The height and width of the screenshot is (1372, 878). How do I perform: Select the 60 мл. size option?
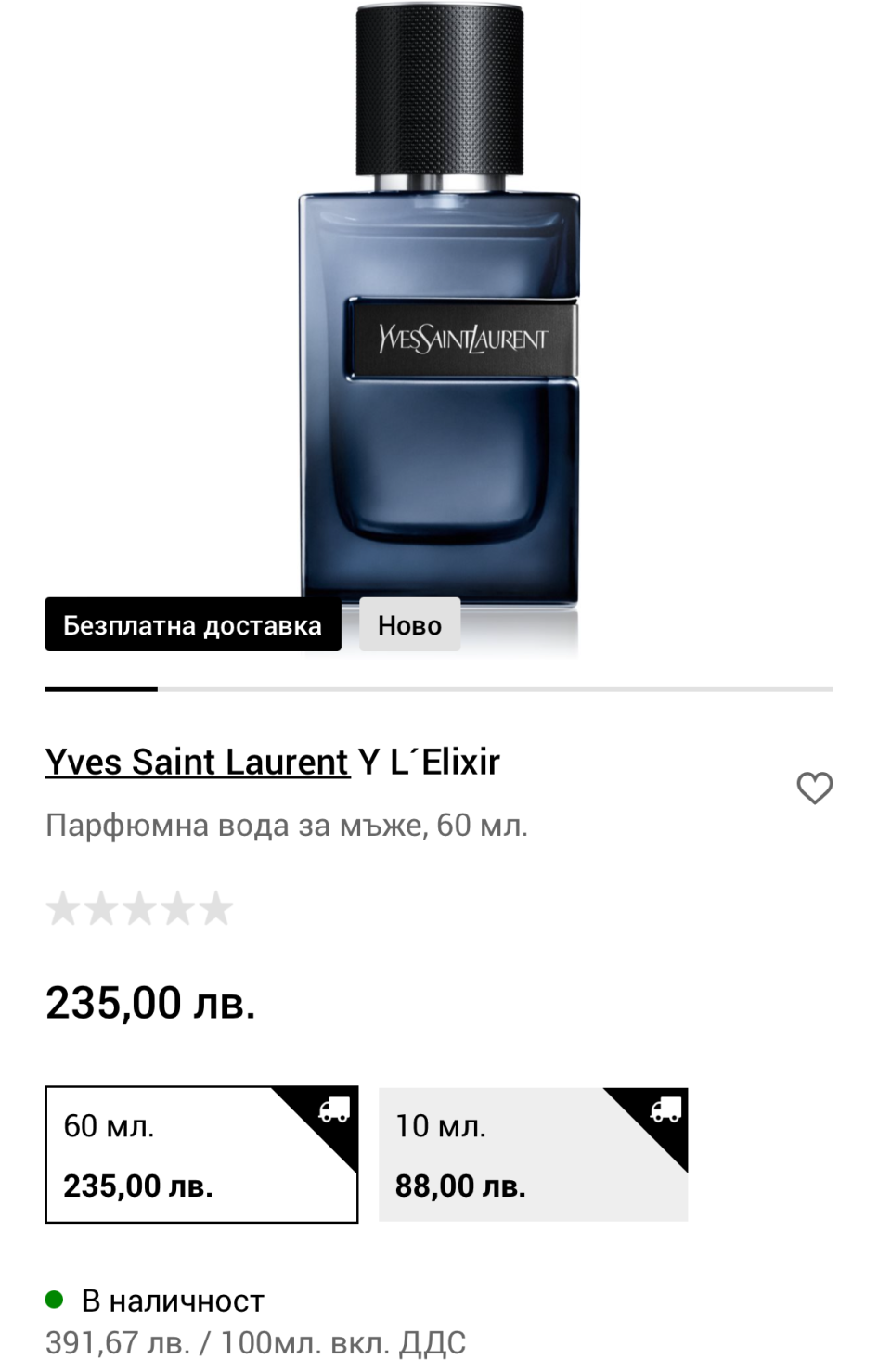tap(201, 1154)
